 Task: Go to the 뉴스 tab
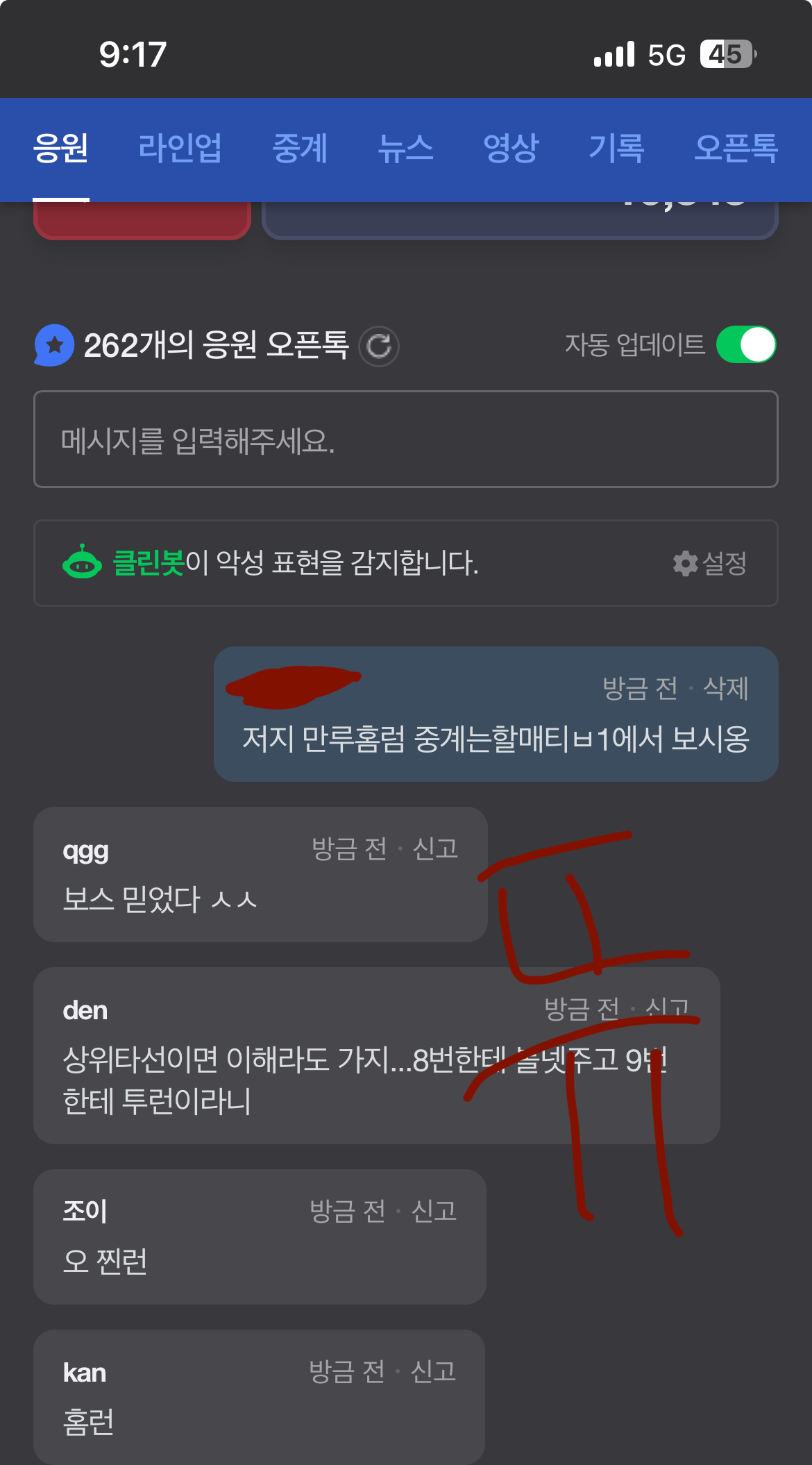pos(405,148)
